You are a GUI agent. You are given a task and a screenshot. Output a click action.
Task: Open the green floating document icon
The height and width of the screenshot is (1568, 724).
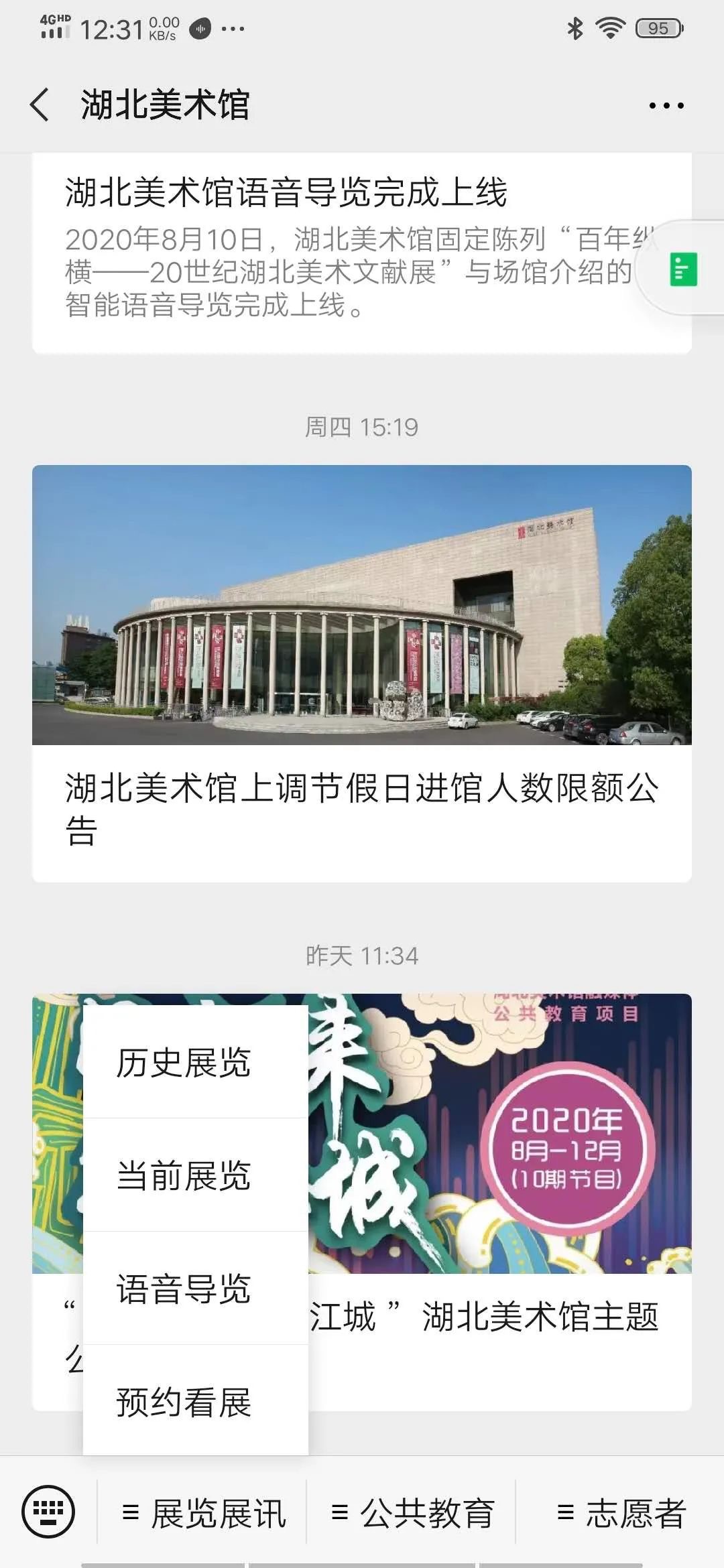[684, 269]
